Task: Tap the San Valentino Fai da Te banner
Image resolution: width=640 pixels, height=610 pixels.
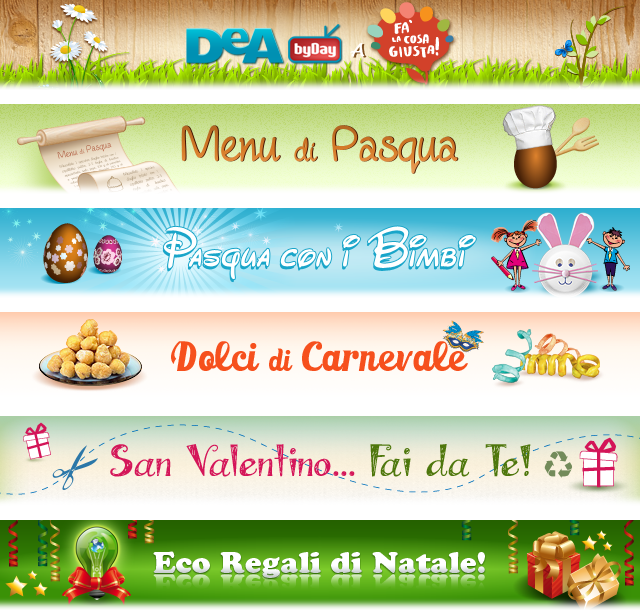Action: 320,460
